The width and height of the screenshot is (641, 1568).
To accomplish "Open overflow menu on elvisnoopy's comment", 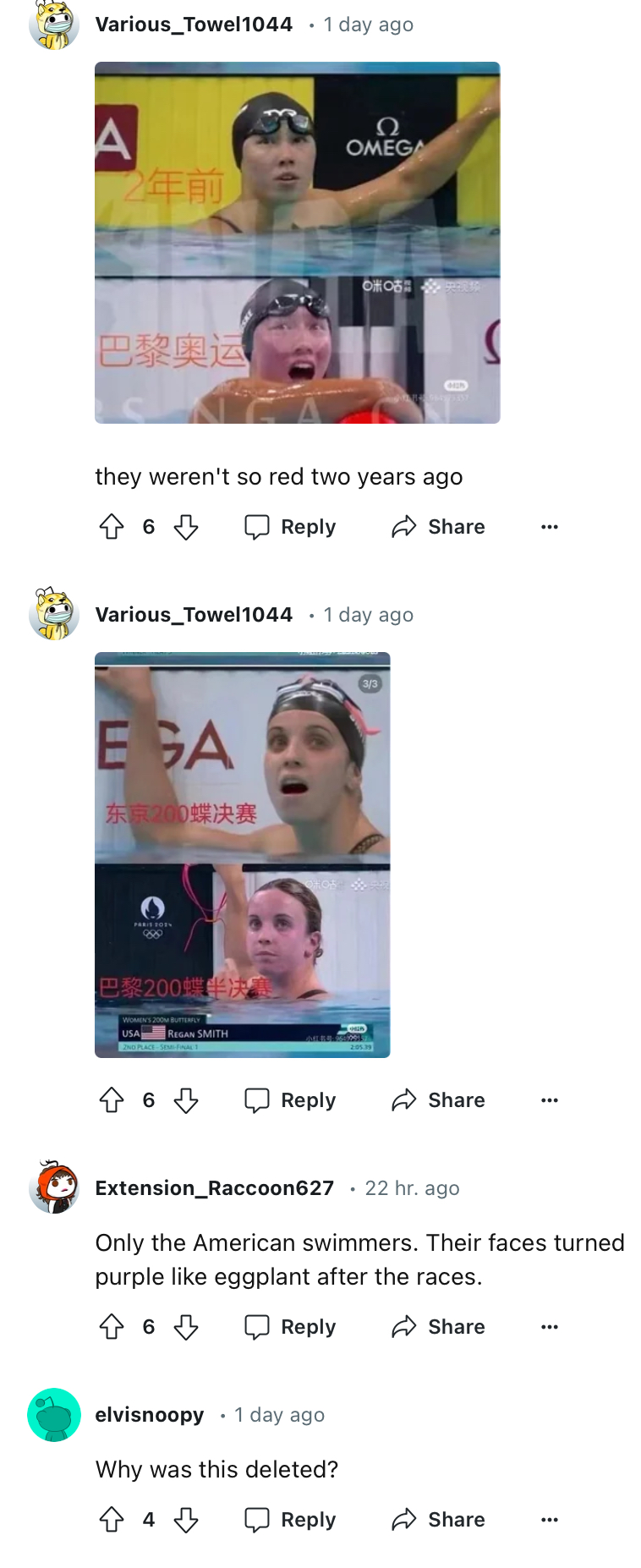I will tap(550, 1520).
